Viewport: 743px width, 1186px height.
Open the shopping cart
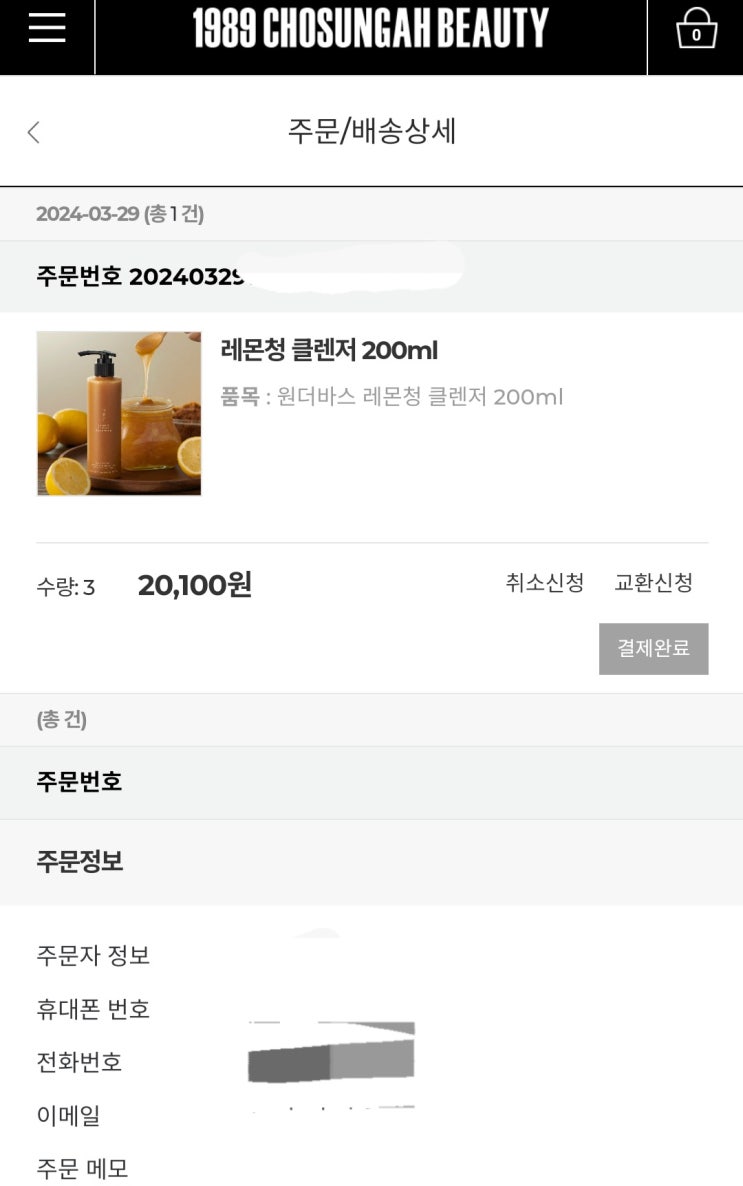coord(696,31)
